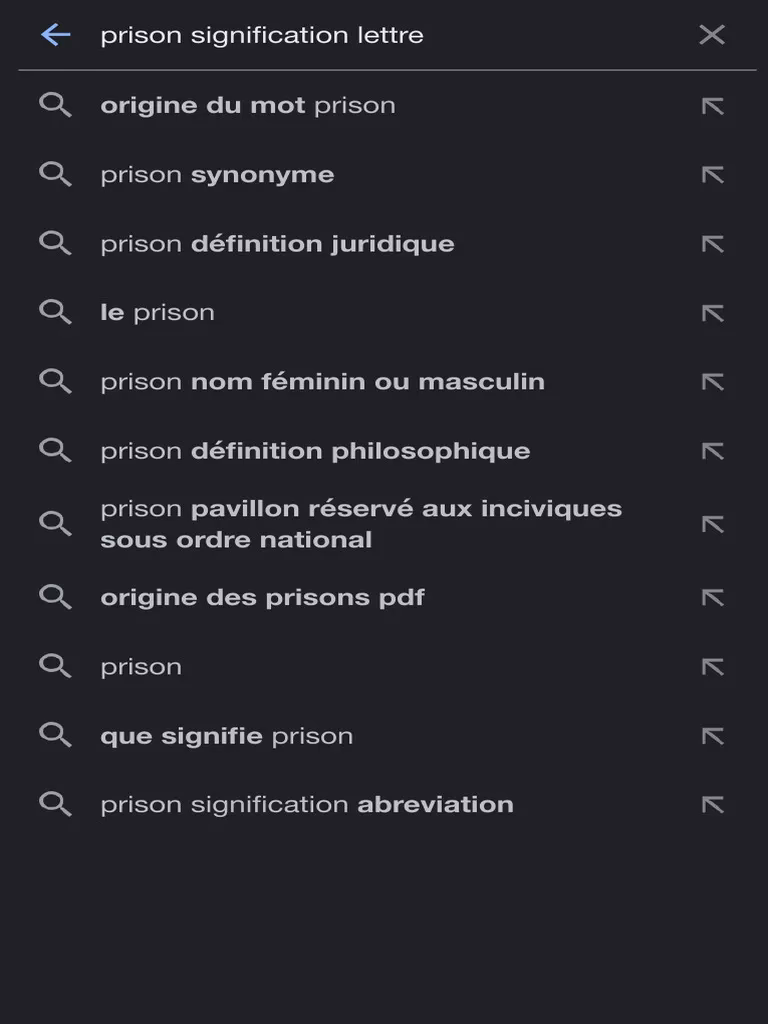Tap the insert arrow next to 'prison signification abreviation'
The image size is (768, 1024).
[711, 803]
